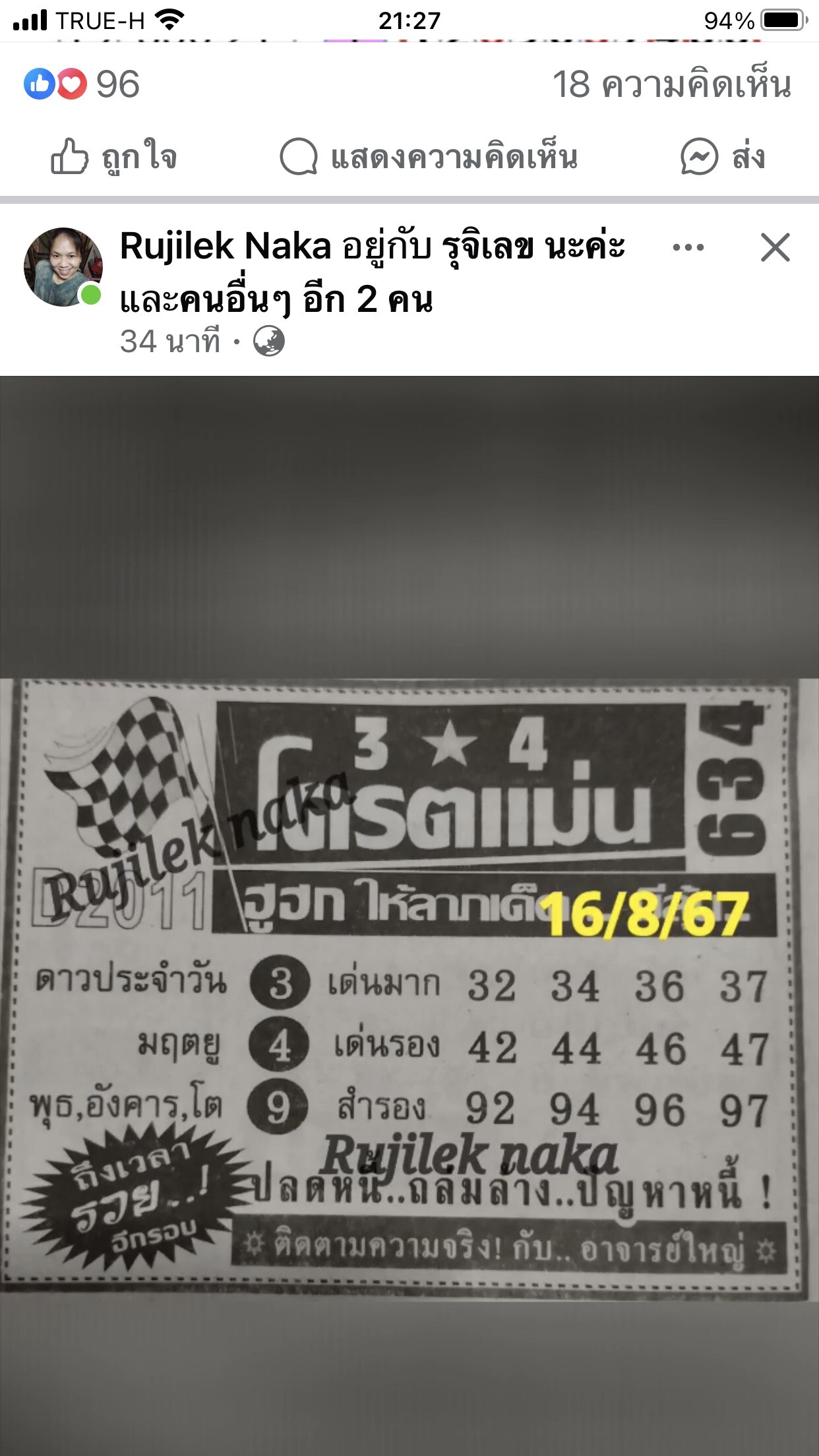Open the tagged รุจิเลข นะค่ะ profile
819x1456 pixels.
533,247
